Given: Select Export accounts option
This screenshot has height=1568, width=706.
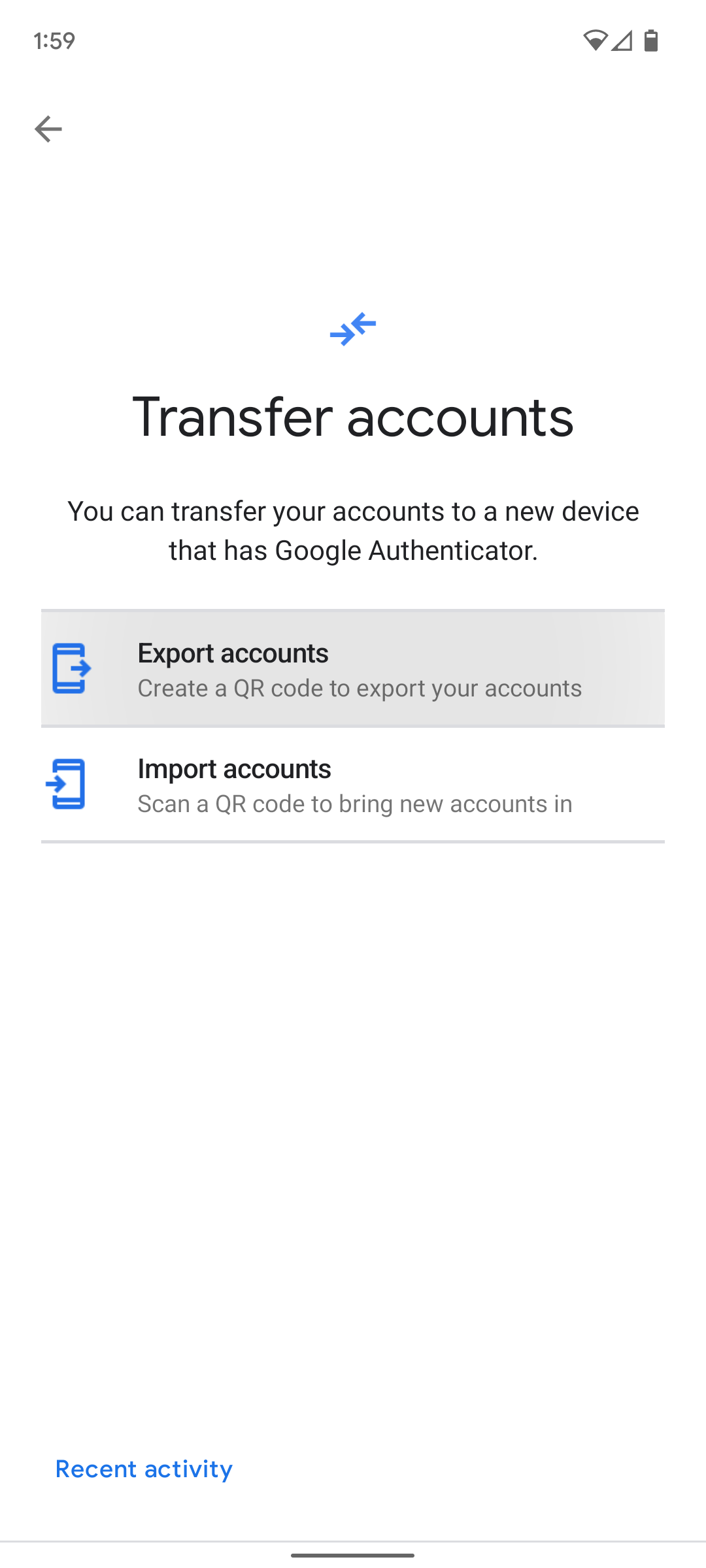Looking at the screenshot, I should pos(353,669).
